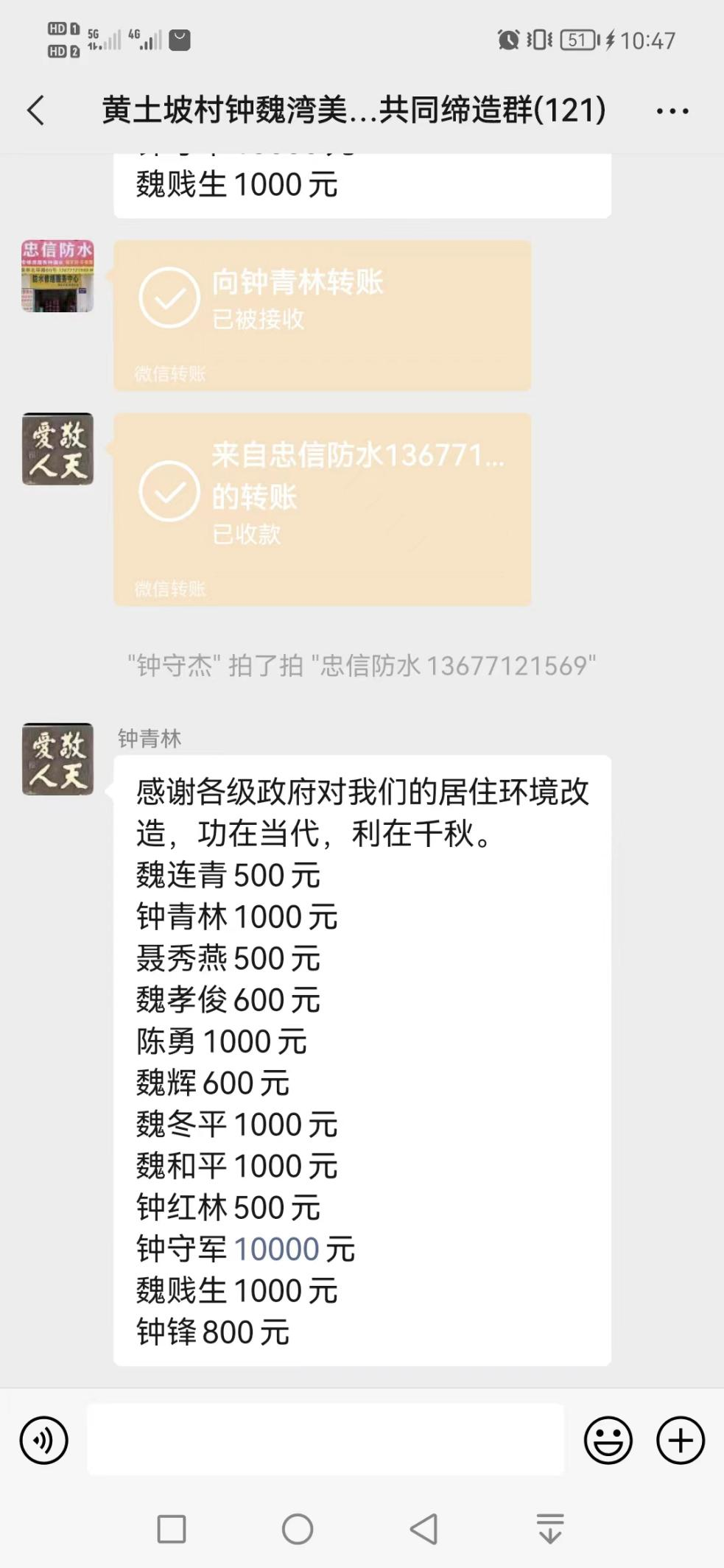
Task: Open the group chat overflow menu
Action: click(672, 111)
